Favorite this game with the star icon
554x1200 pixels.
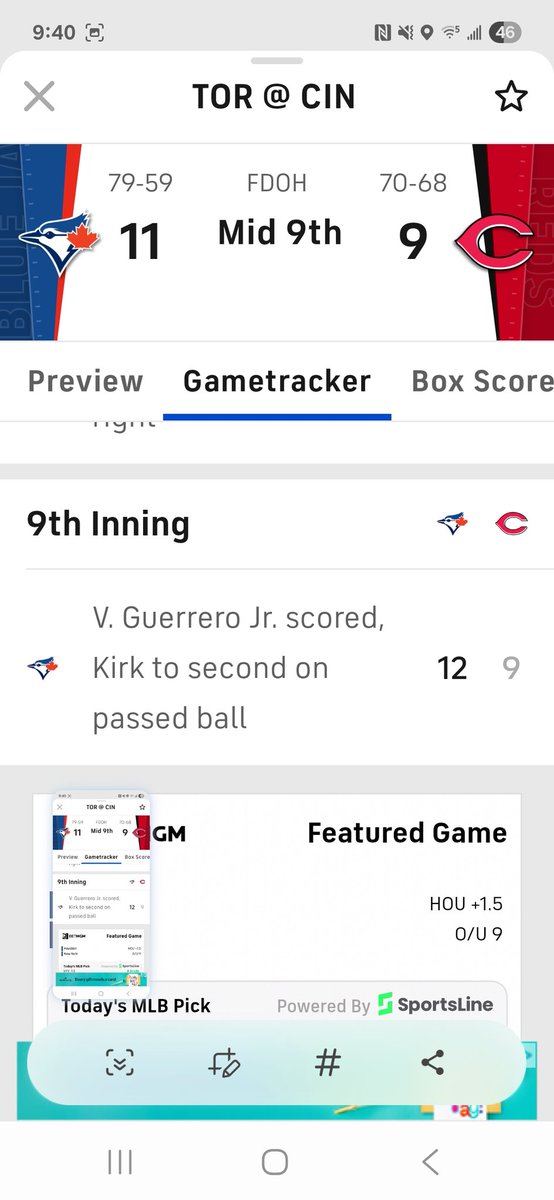pos(511,97)
